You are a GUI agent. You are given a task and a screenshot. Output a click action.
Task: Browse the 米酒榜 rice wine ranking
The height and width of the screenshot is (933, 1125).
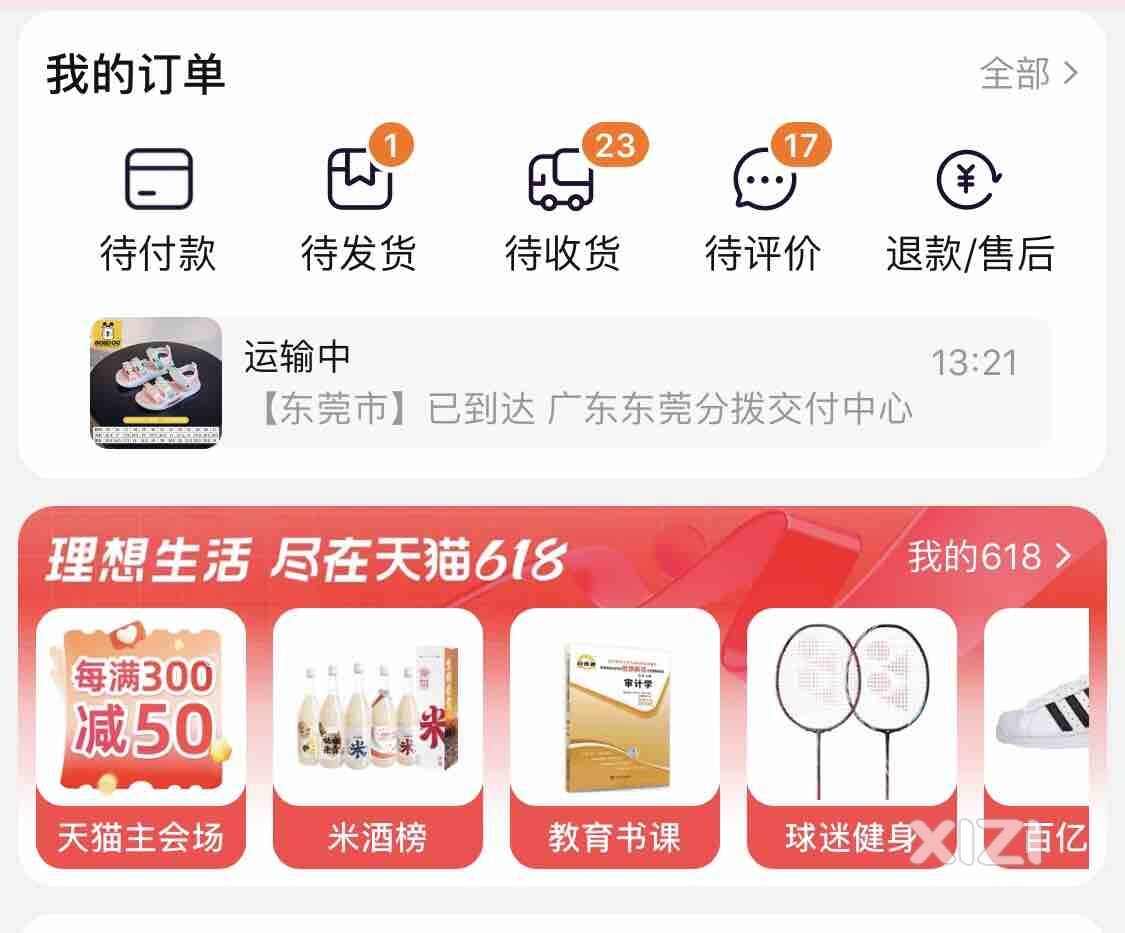[x=377, y=737]
